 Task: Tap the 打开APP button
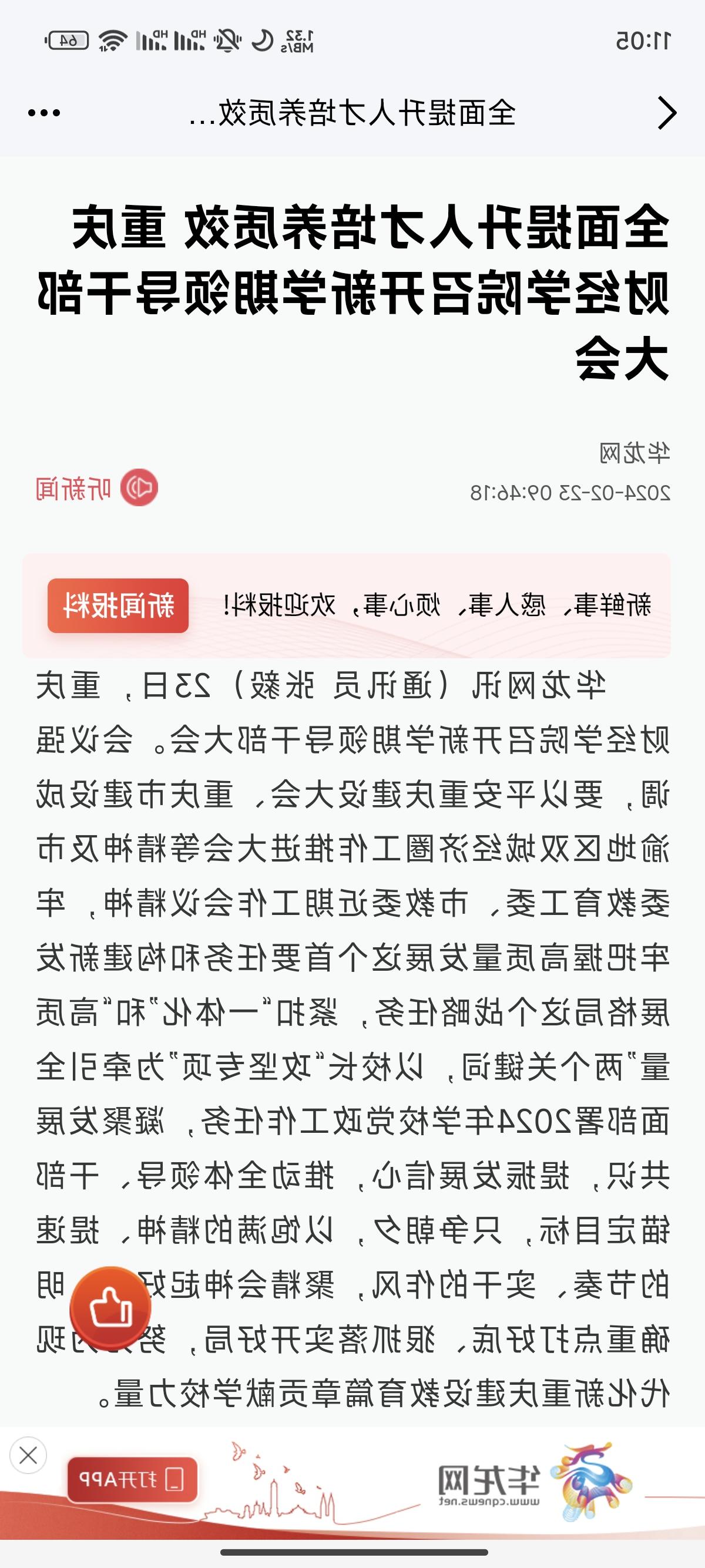tap(132, 1479)
